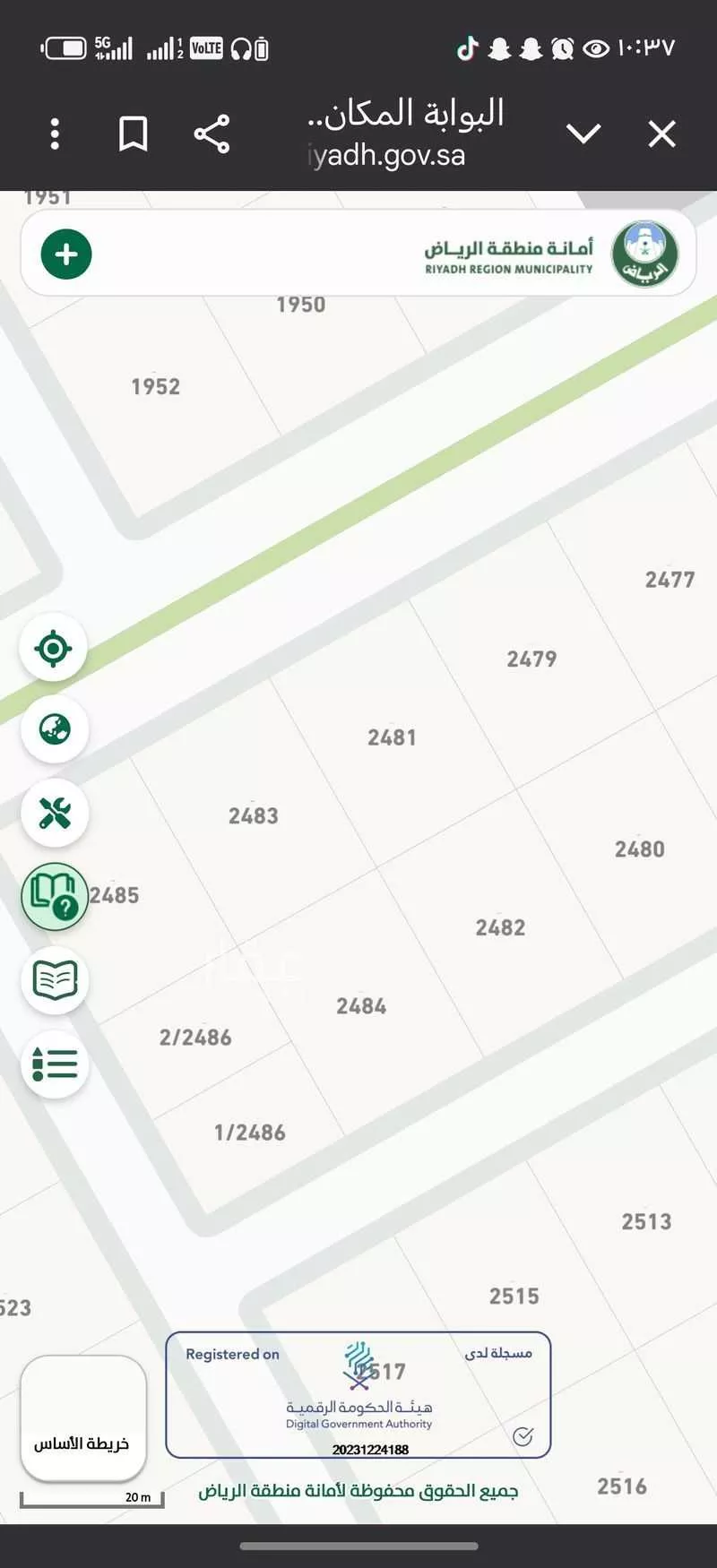Viewport: 717px width, 1568px height.
Task: Open the layers list button
Action: 55,1064
